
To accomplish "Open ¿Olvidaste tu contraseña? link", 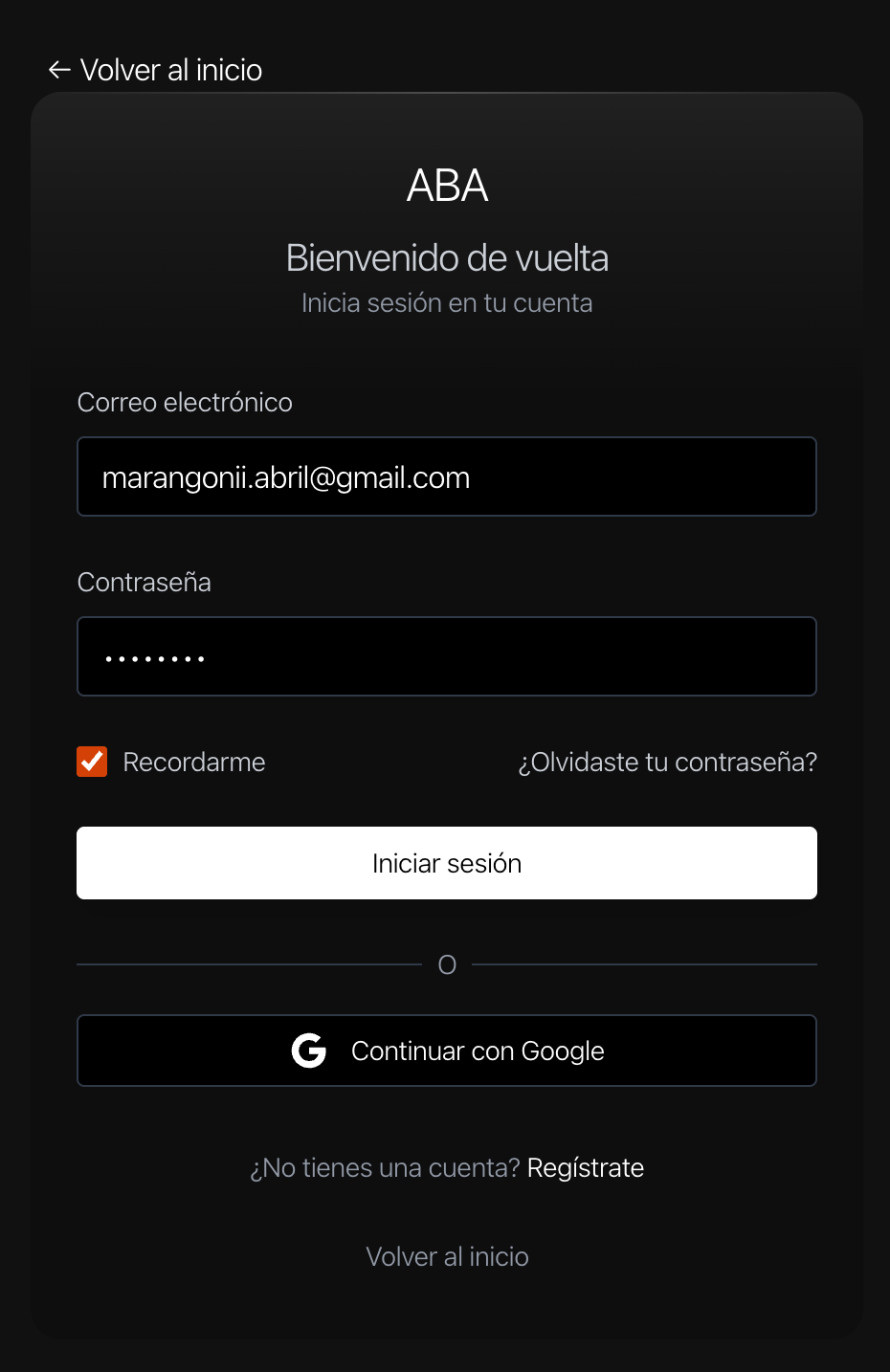I will click(667, 762).
